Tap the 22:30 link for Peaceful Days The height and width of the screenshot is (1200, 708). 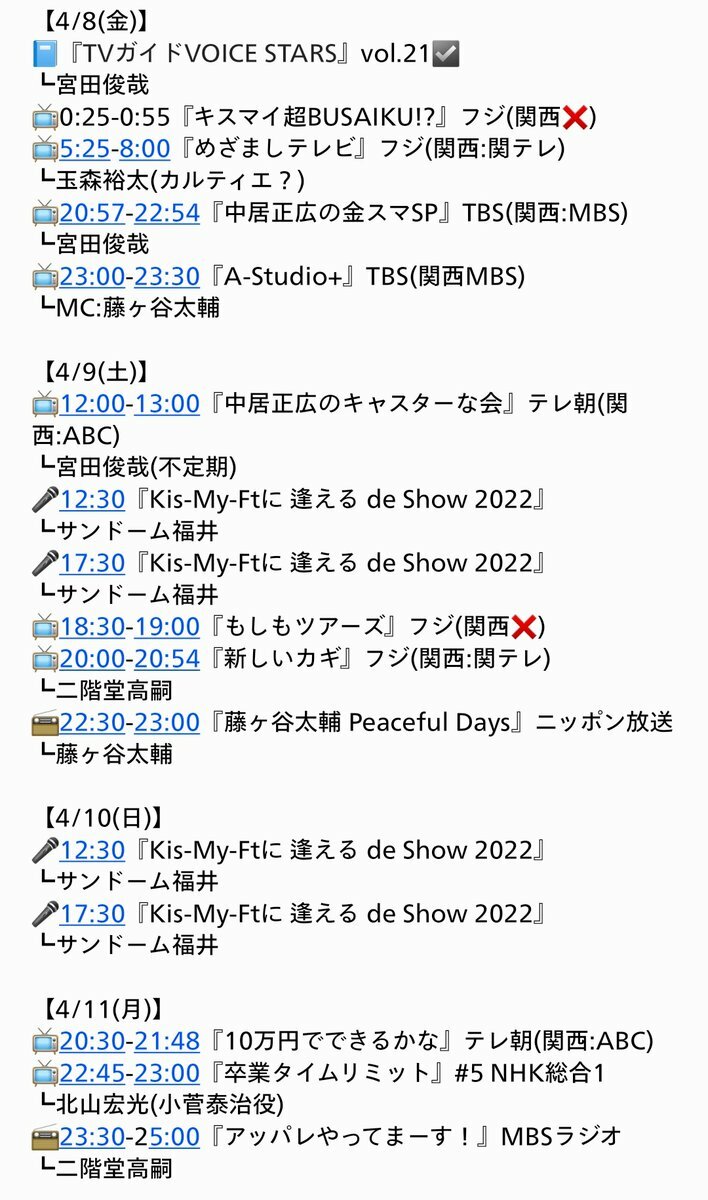tap(92, 722)
